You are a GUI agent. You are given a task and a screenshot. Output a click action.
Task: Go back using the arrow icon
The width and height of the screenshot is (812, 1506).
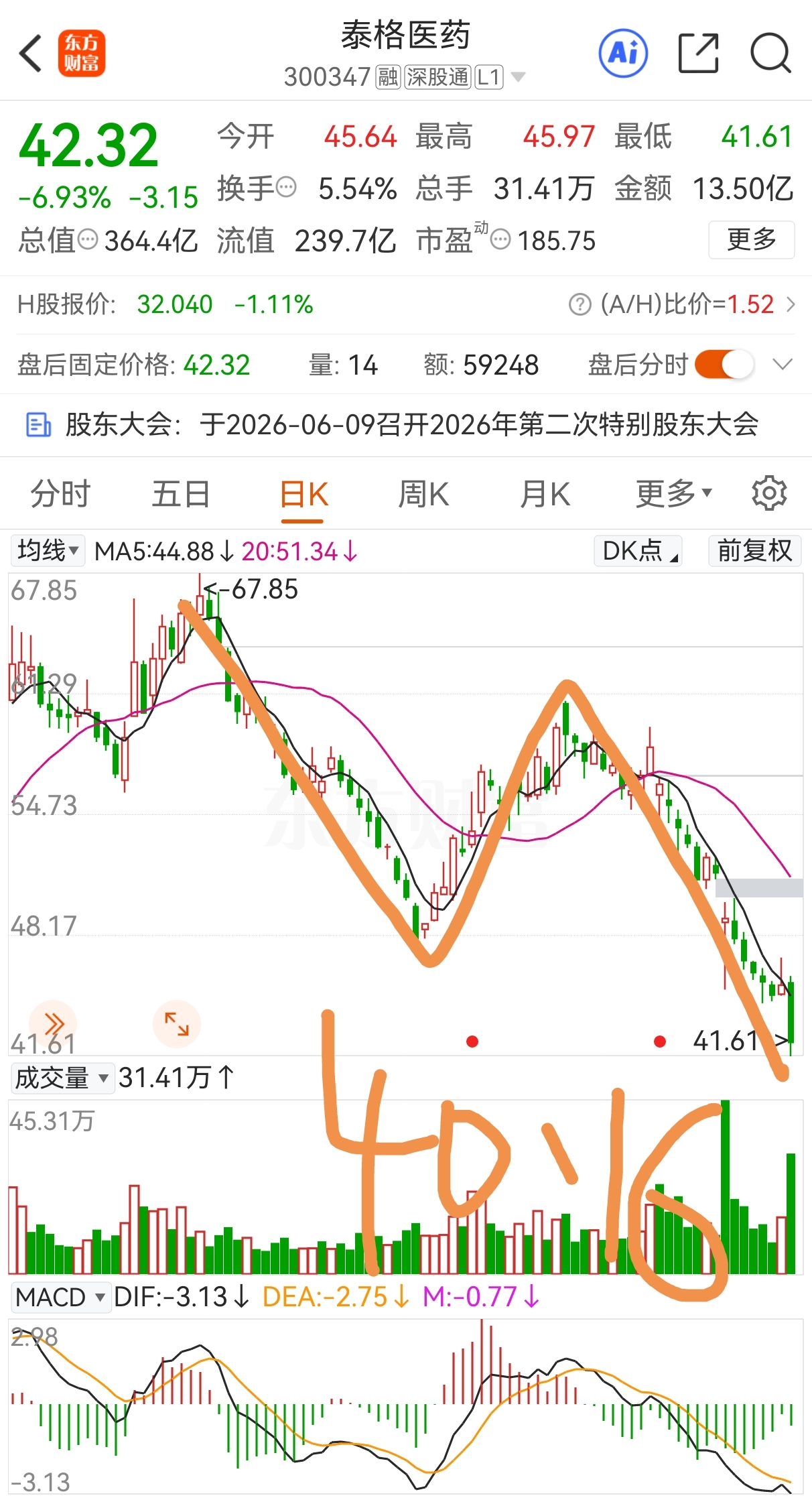click(x=30, y=53)
